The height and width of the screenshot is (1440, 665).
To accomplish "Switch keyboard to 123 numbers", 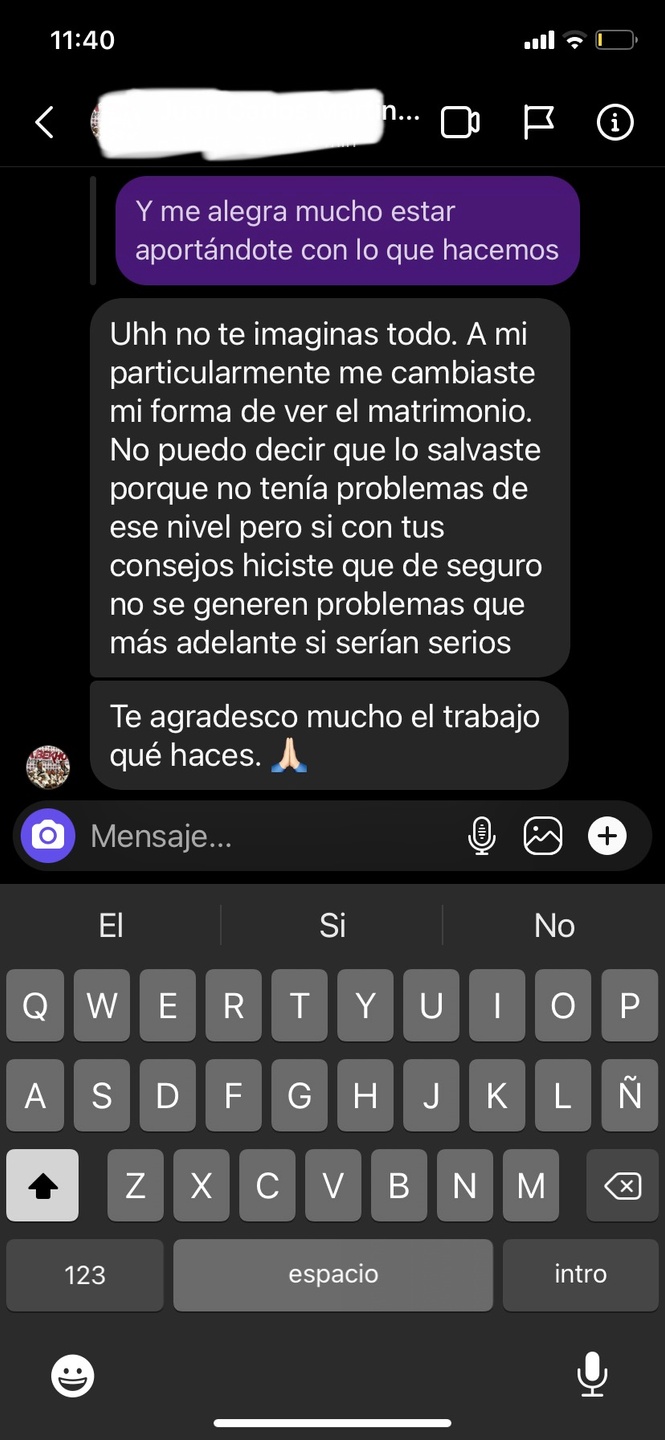I will [x=85, y=1275].
